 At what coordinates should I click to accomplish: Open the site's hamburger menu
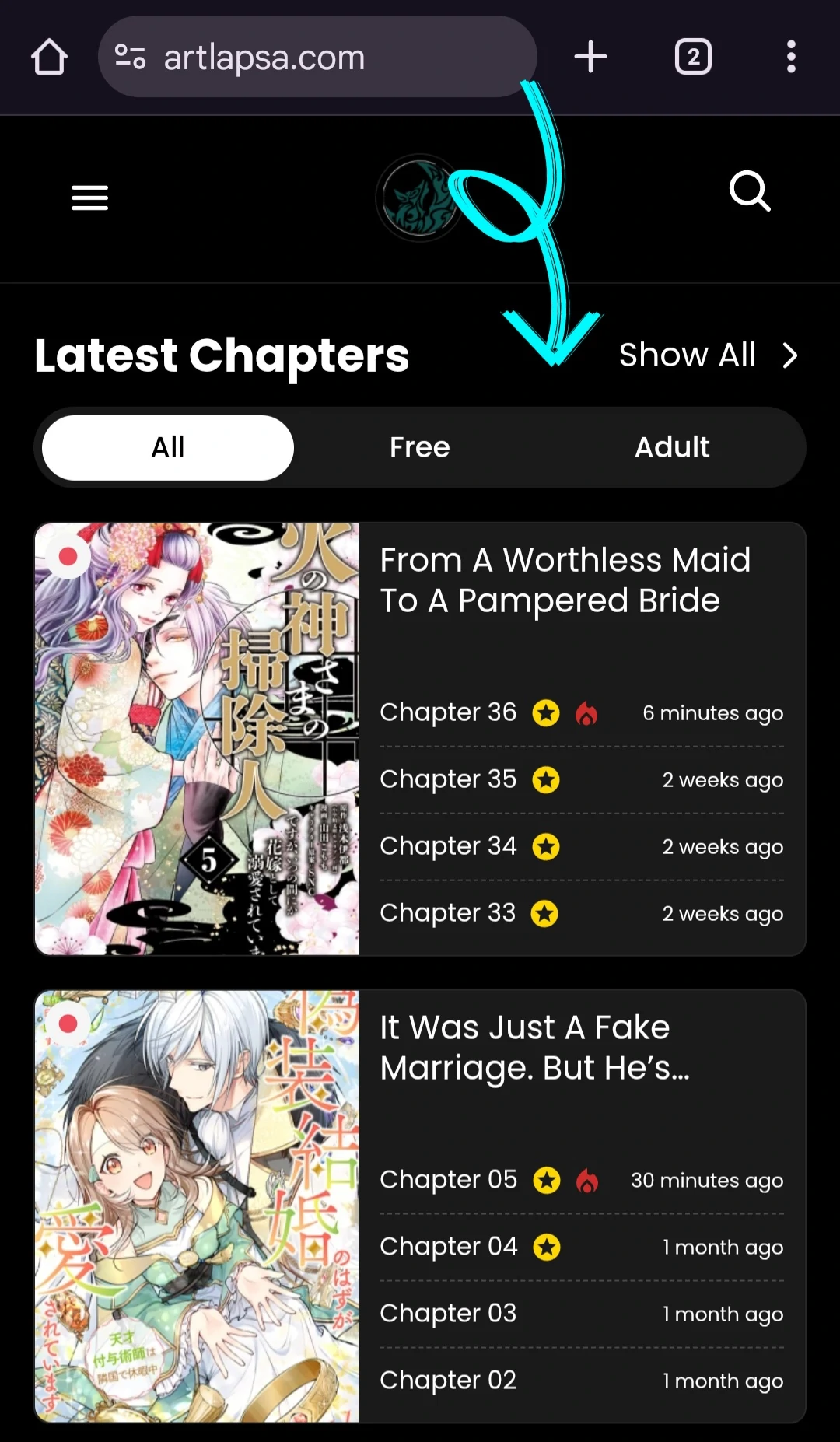point(89,198)
